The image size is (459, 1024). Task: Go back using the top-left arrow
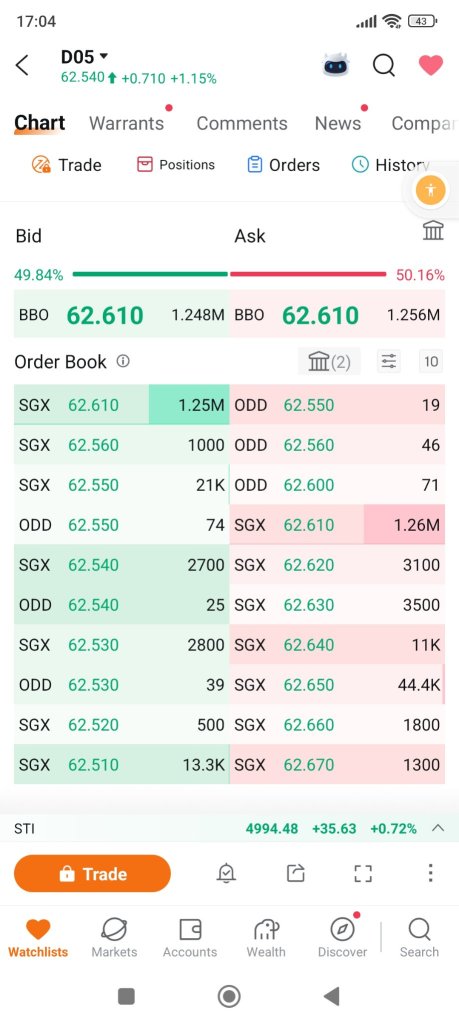coord(22,65)
